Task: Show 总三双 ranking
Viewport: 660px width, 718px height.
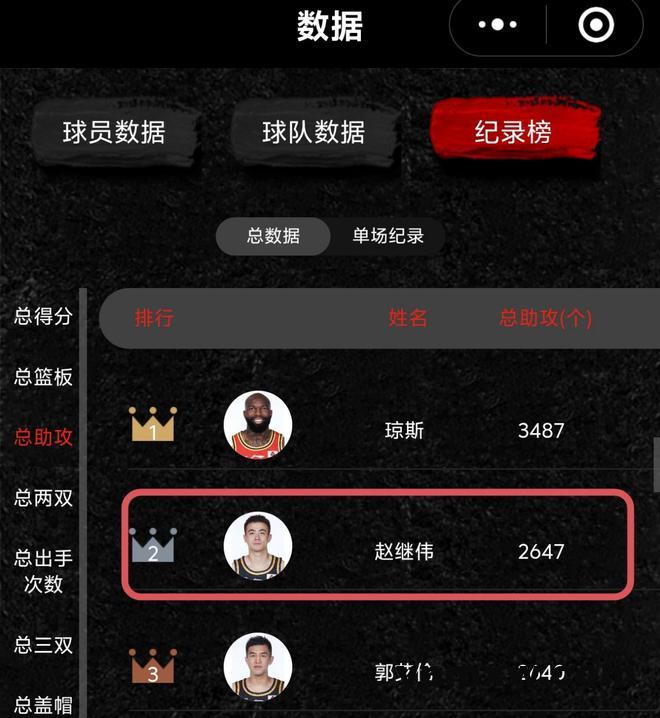Action: 43,645
